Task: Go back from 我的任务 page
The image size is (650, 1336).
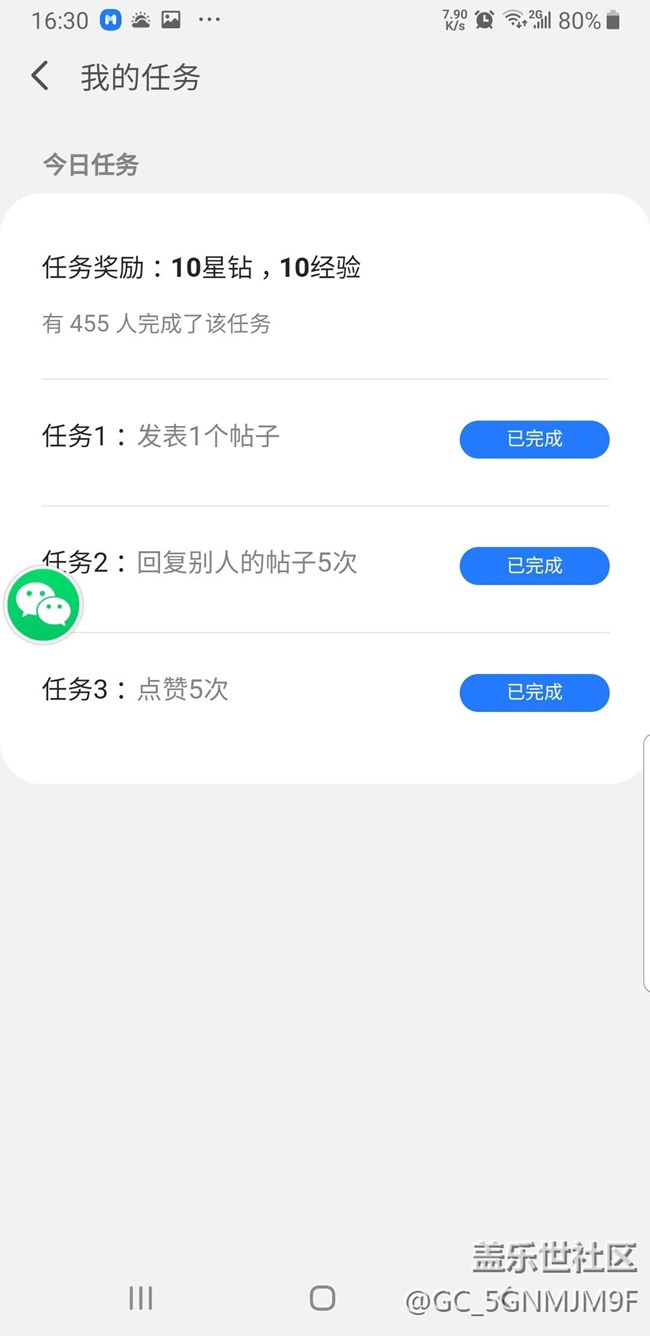Action: pyautogui.click(x=40, y=76)
